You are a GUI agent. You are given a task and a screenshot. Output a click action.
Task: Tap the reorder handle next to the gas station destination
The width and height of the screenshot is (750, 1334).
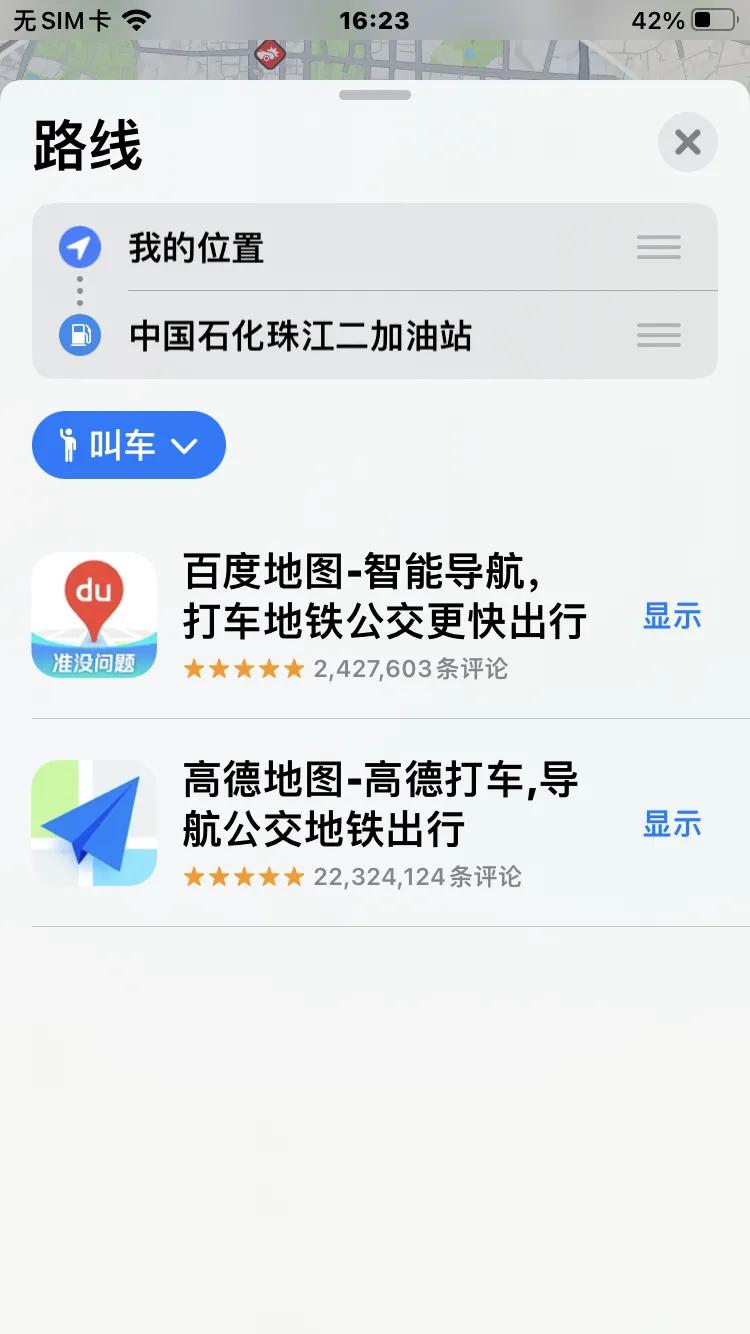[x=658, y=335]
